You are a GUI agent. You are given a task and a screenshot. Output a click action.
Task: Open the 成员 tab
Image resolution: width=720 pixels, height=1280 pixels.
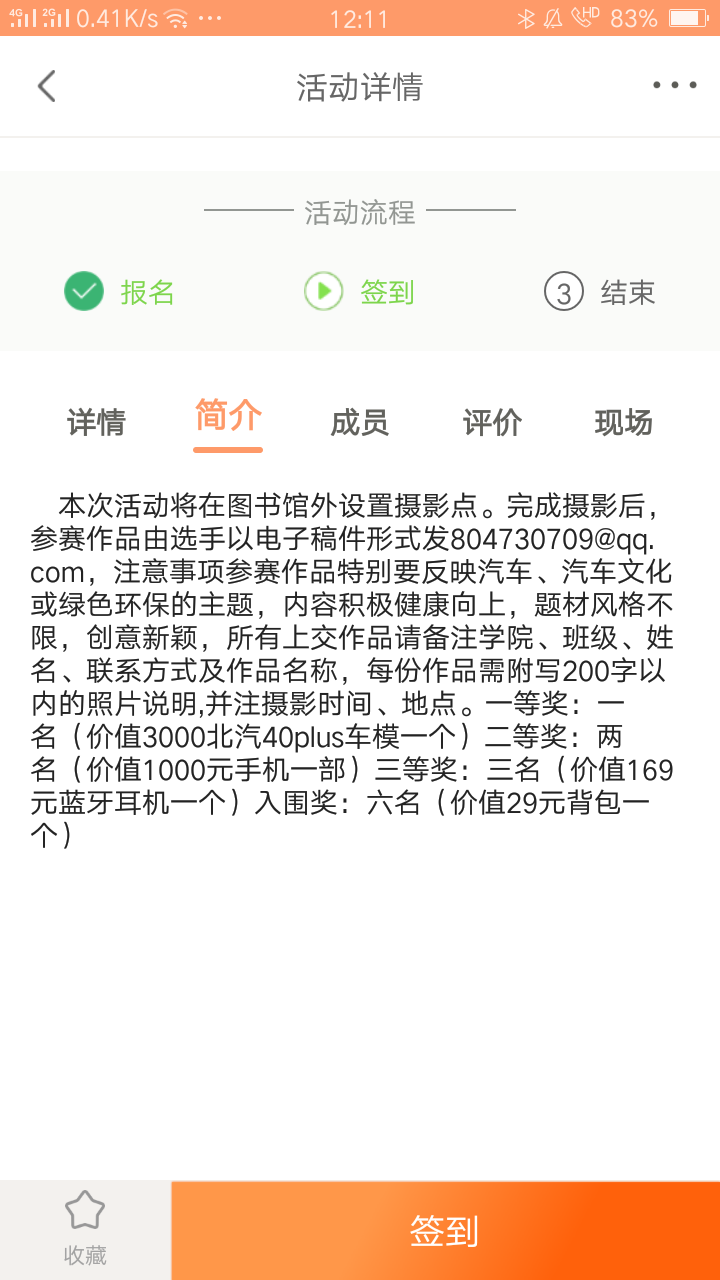click(360, 422)
